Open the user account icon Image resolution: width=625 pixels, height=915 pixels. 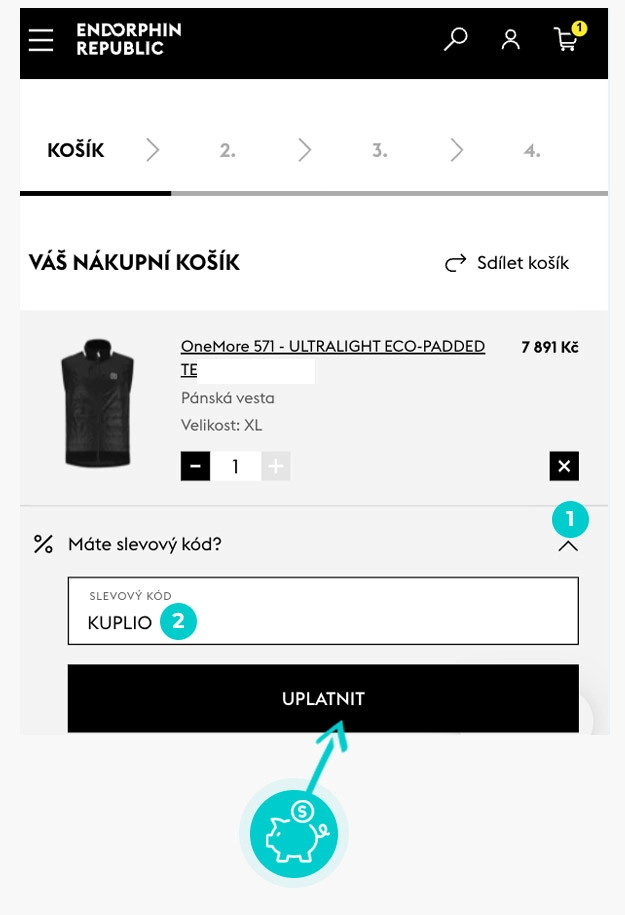(511, 40)
